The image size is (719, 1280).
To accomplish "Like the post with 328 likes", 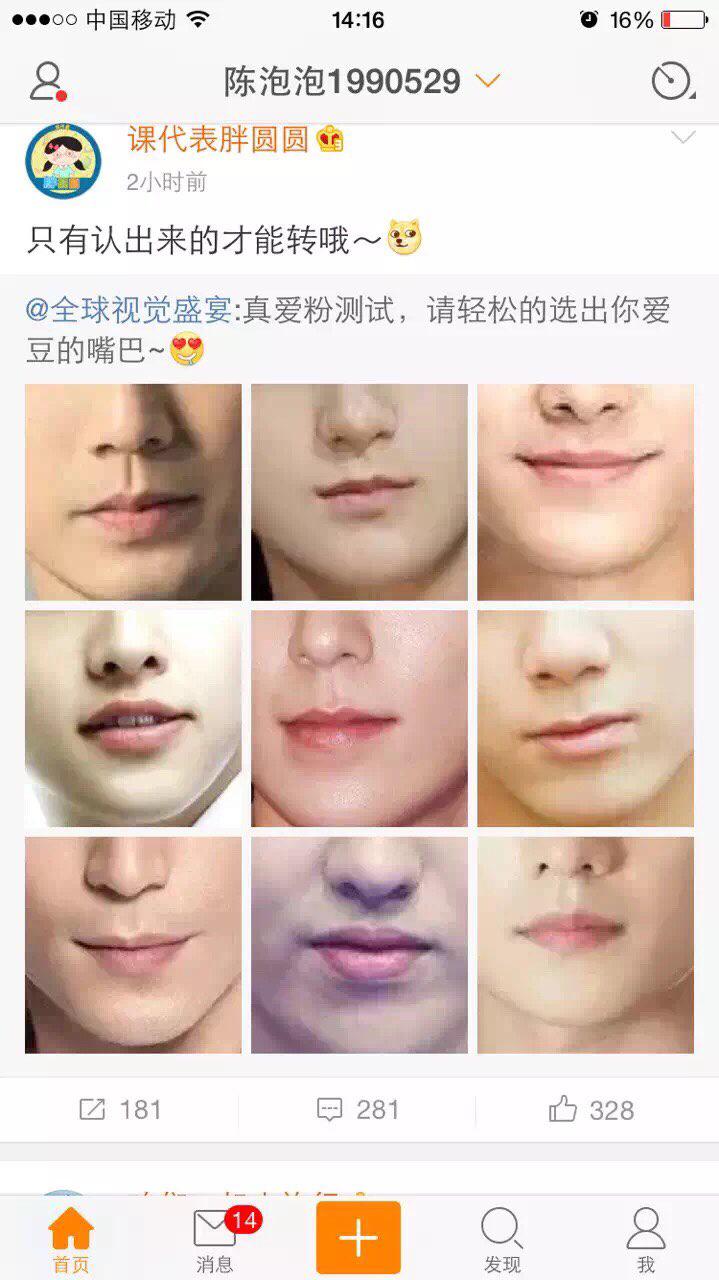I will [592, 1110].
